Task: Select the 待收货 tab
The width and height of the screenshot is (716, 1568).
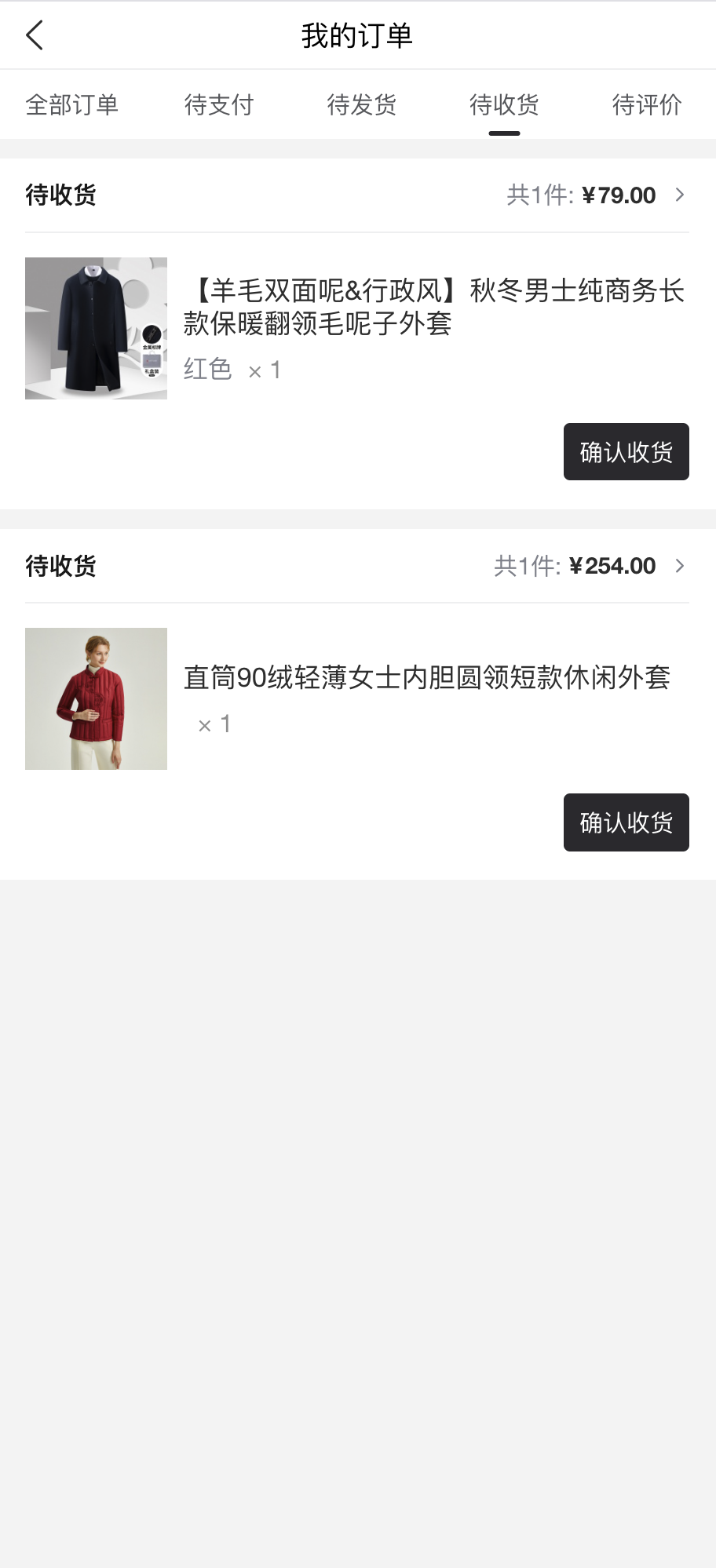Action: point(504,104)
